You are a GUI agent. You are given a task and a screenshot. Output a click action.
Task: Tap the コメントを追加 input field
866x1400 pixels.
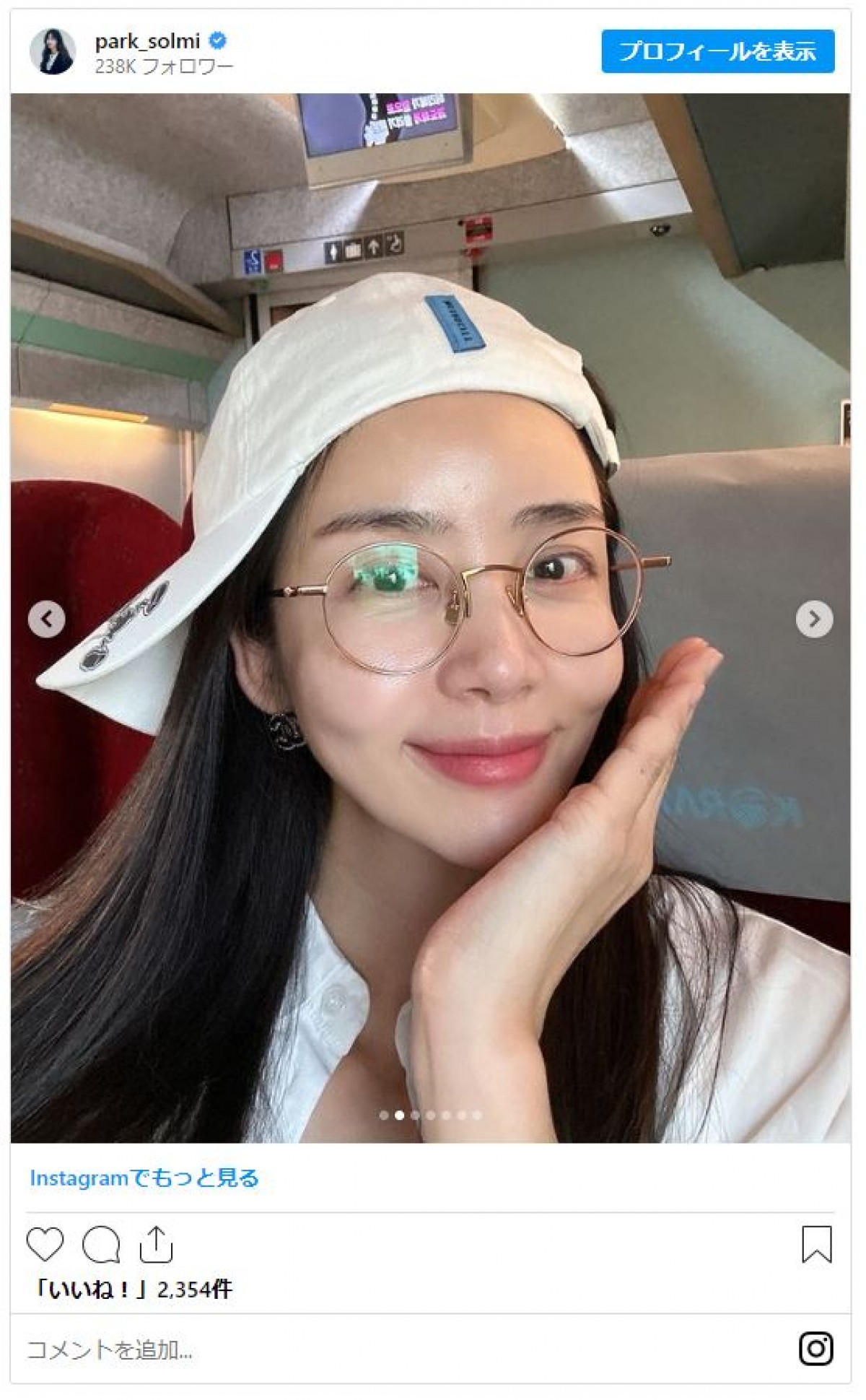361,1349
